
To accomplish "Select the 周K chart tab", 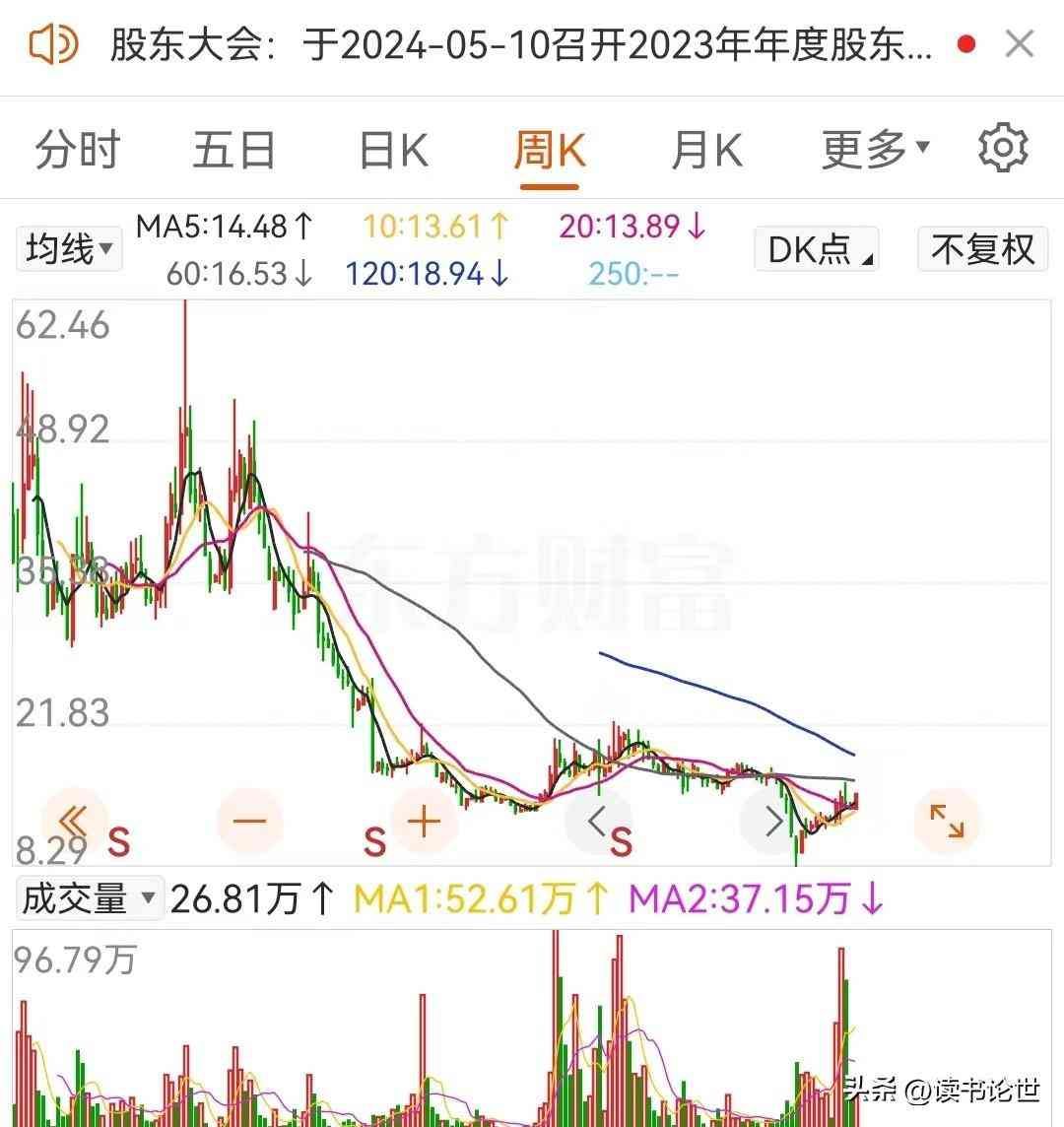I will pyautogui.click(x=549, y=150).
